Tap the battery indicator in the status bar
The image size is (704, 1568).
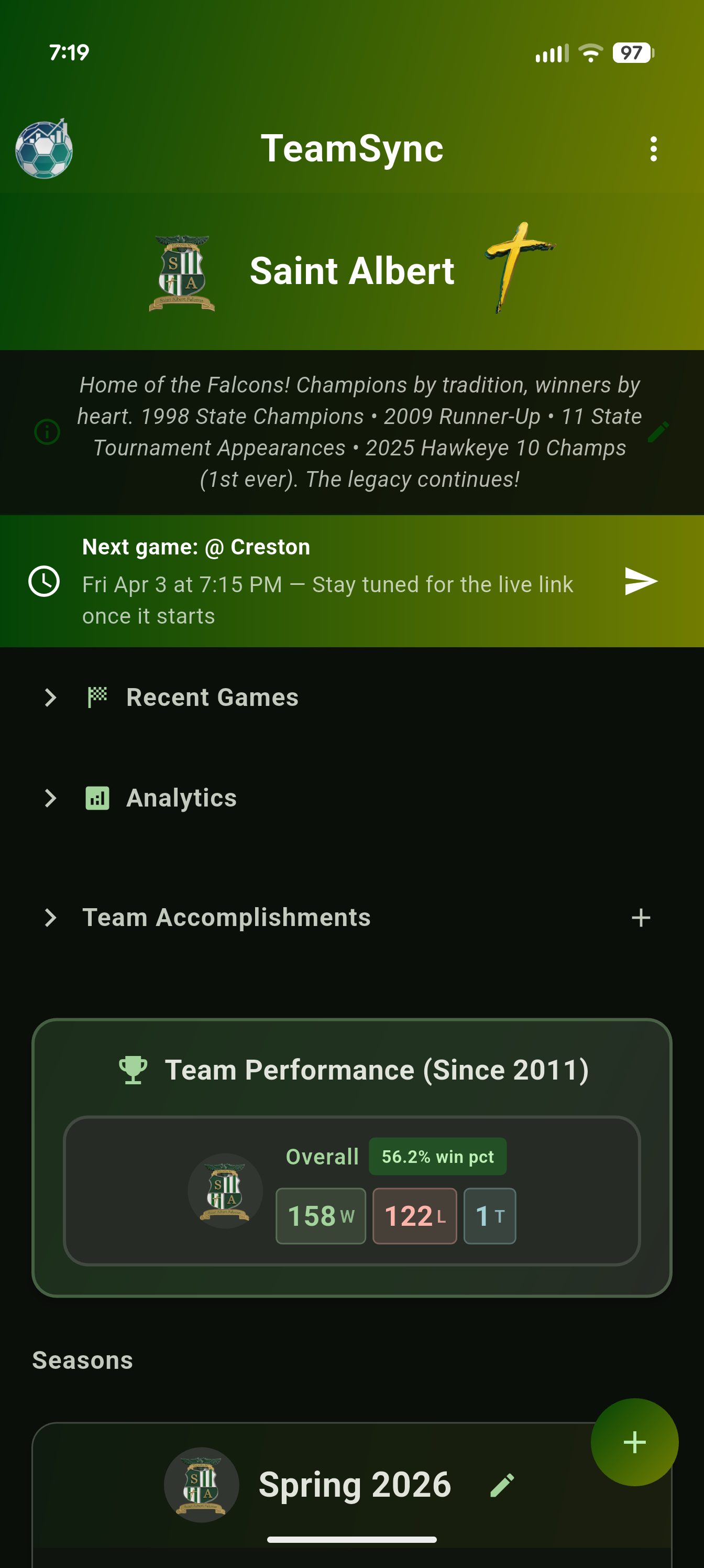(x=631, y=53)
